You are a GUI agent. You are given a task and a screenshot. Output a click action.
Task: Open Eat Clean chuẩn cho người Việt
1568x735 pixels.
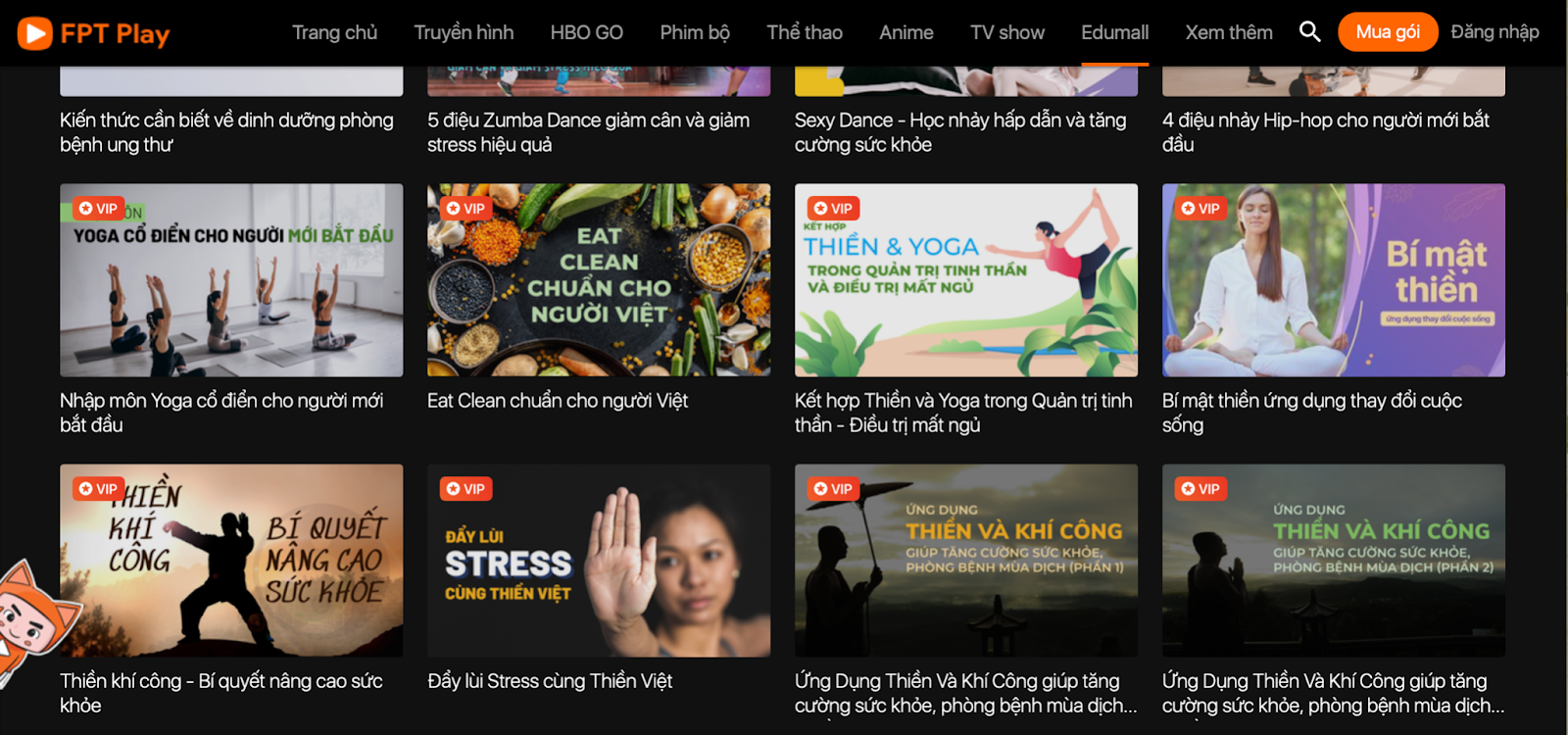pos(599,280)
